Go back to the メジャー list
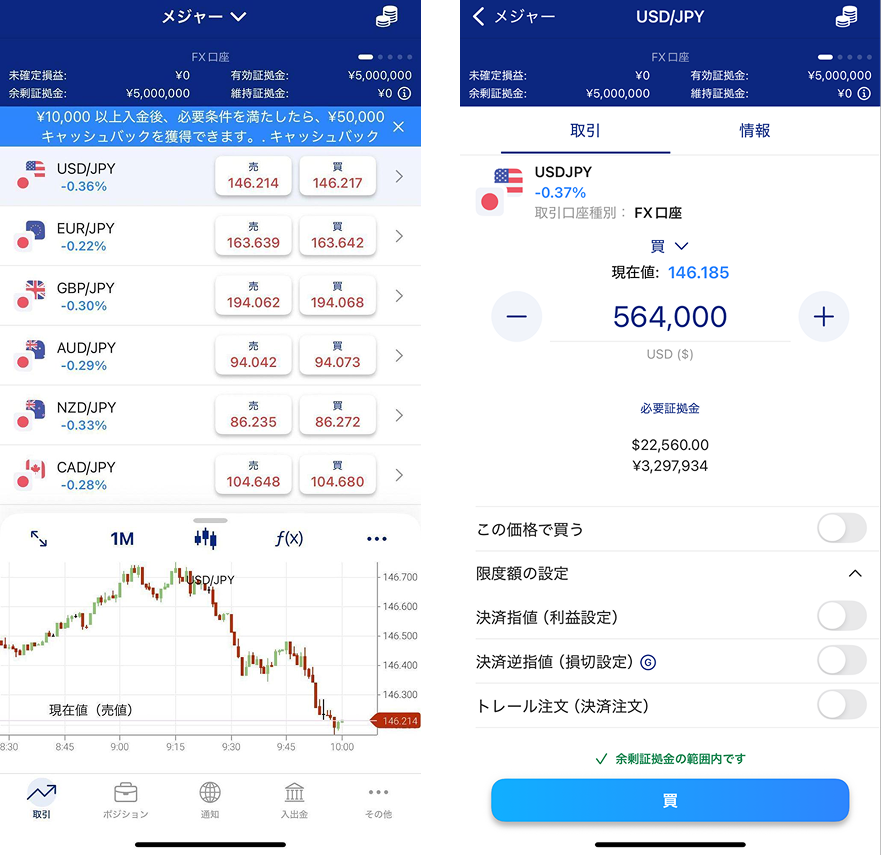The image size is (881, 855). (x=512, y=17)
